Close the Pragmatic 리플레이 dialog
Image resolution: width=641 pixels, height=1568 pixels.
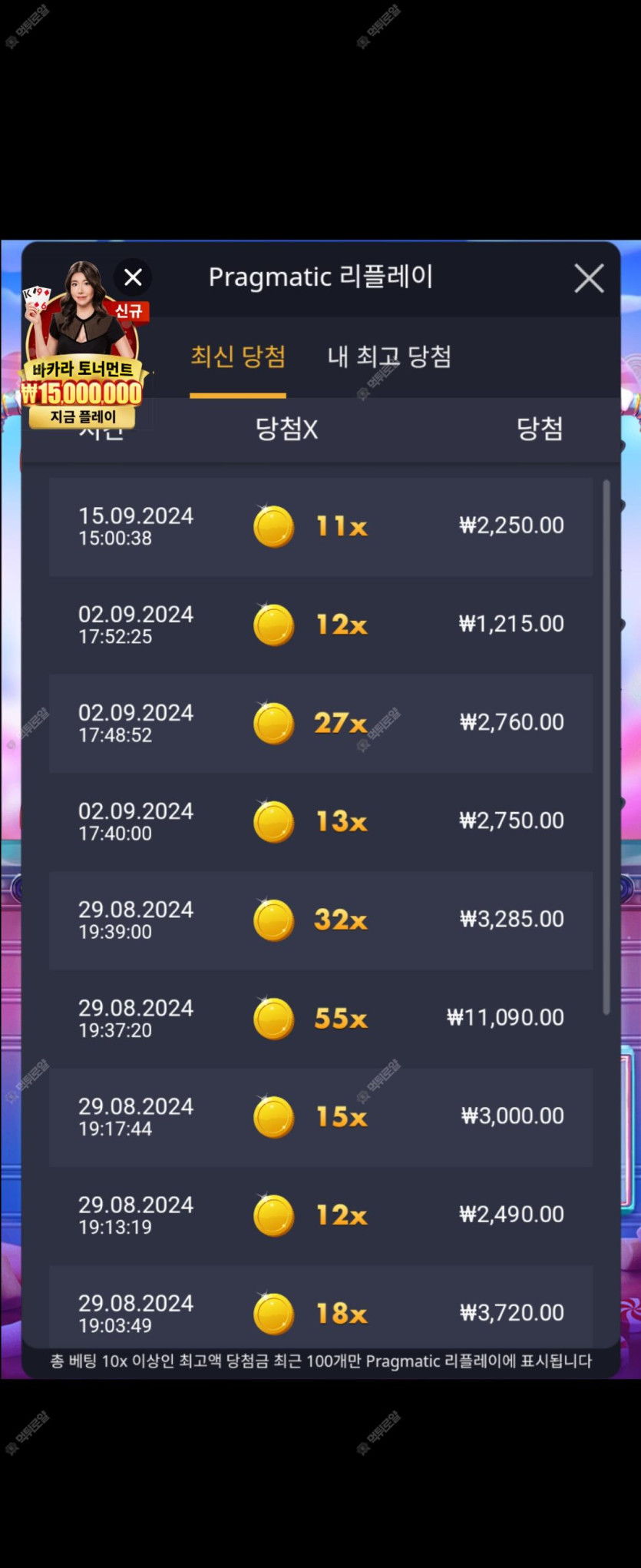[589, 278]
